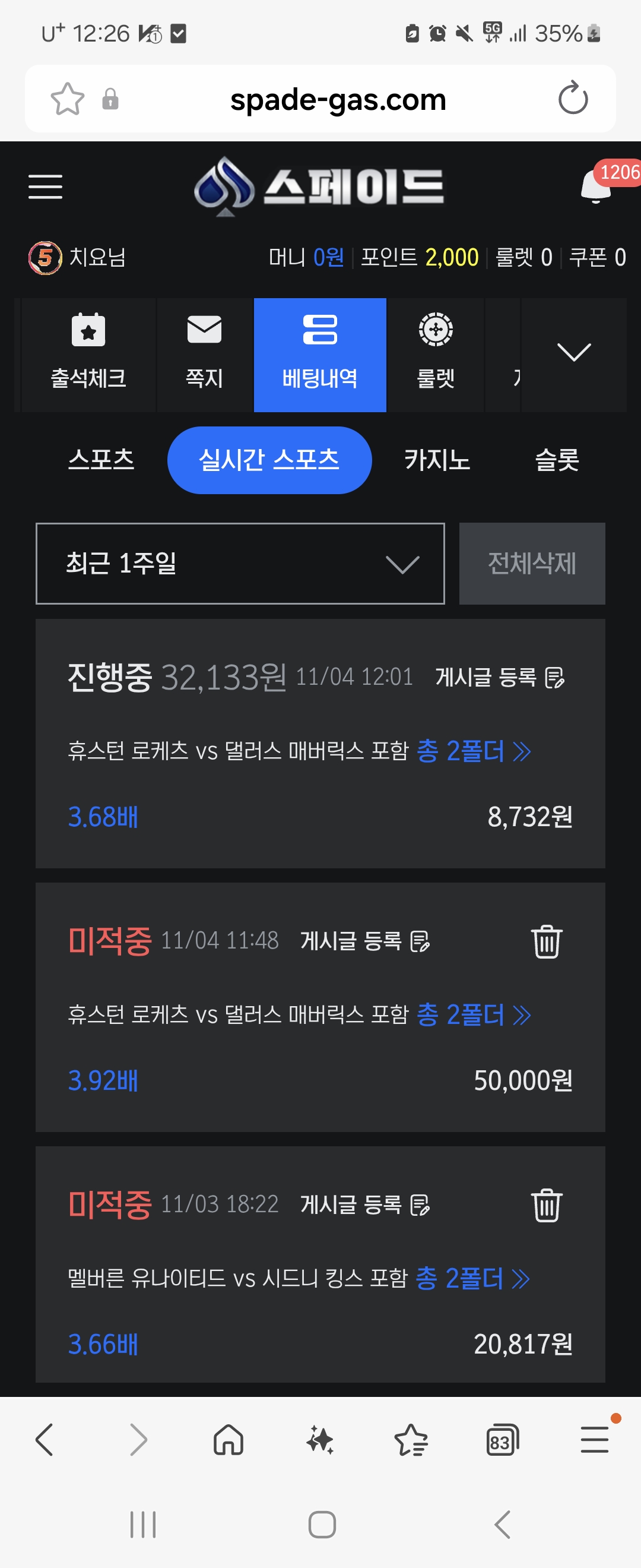Open 총 2폴더 details for 32,133원 bet
The width and height of the screenshot is (641, 1568).
(x=473, y=751)
